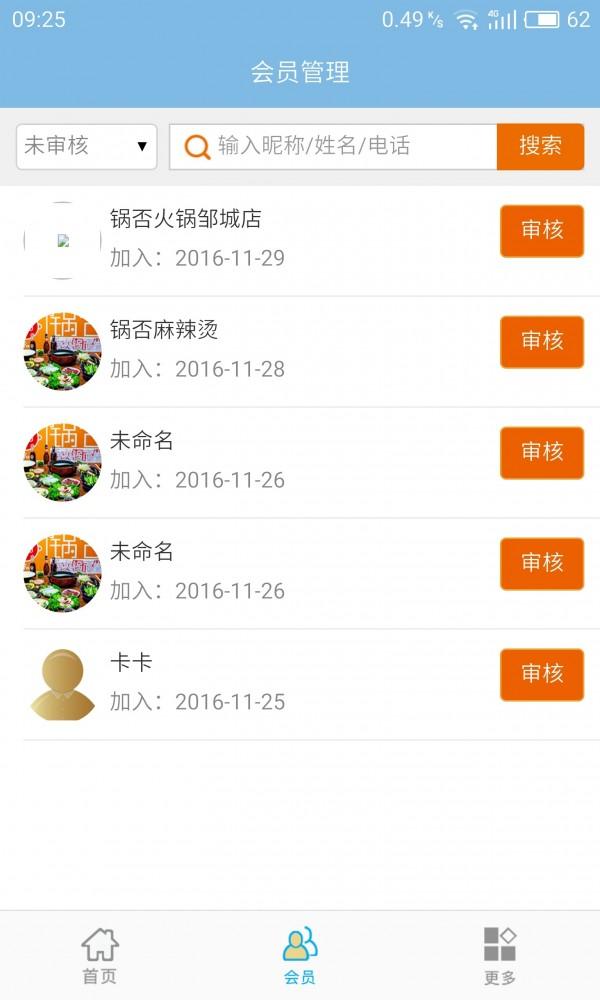Hit 审核 for 锅否火锅邹城店
The width and height of the screenshot is (600, 1000).
(542, 231)
